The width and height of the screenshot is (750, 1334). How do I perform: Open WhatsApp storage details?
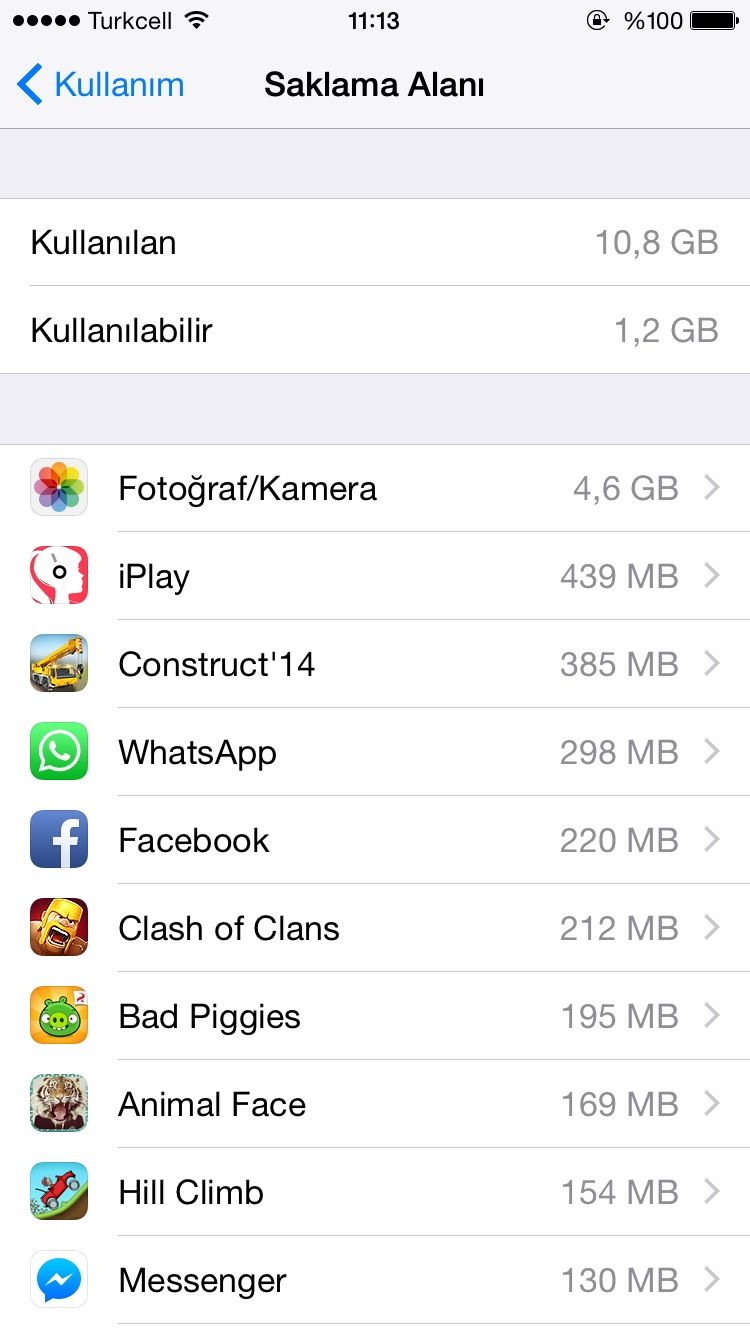(375, 752)
